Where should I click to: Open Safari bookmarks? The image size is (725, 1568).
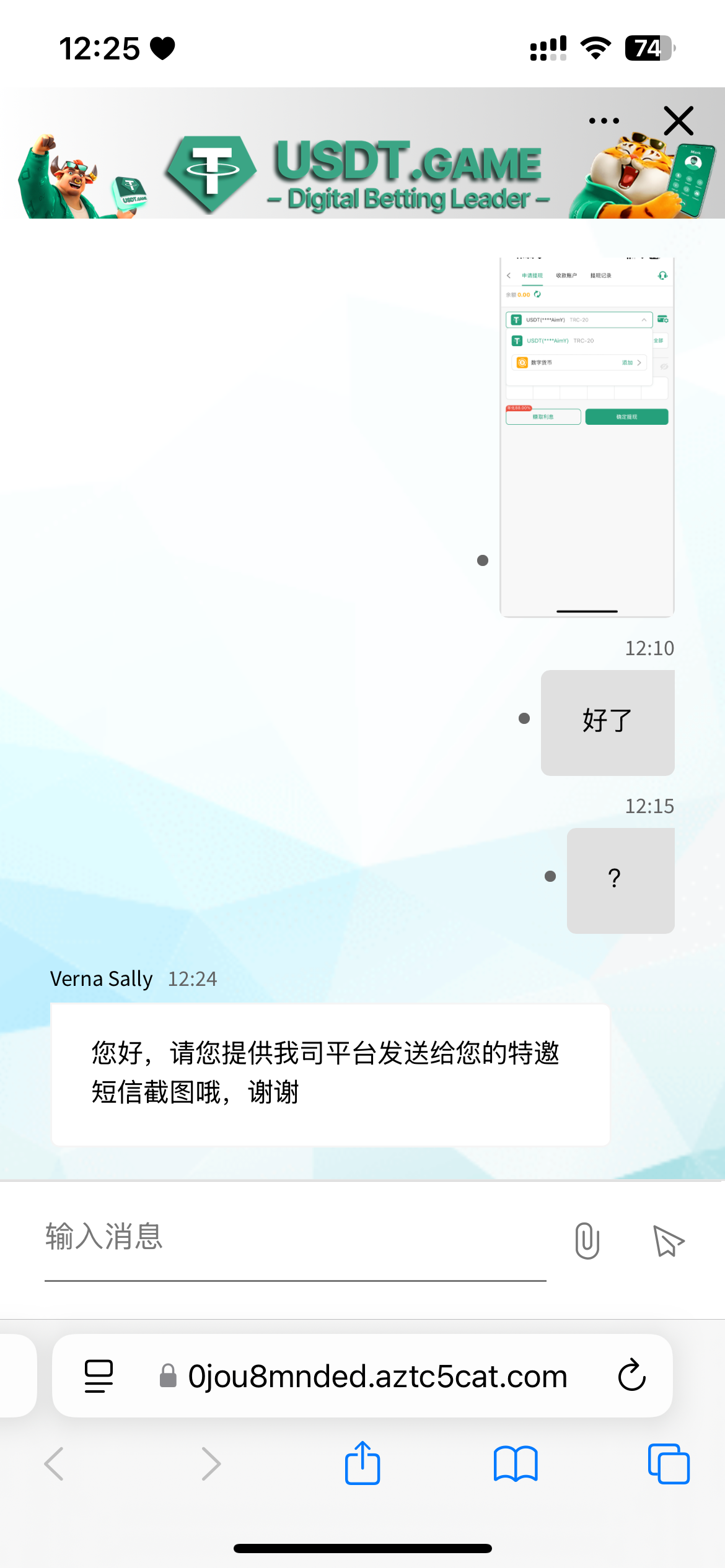point(516,1464)
